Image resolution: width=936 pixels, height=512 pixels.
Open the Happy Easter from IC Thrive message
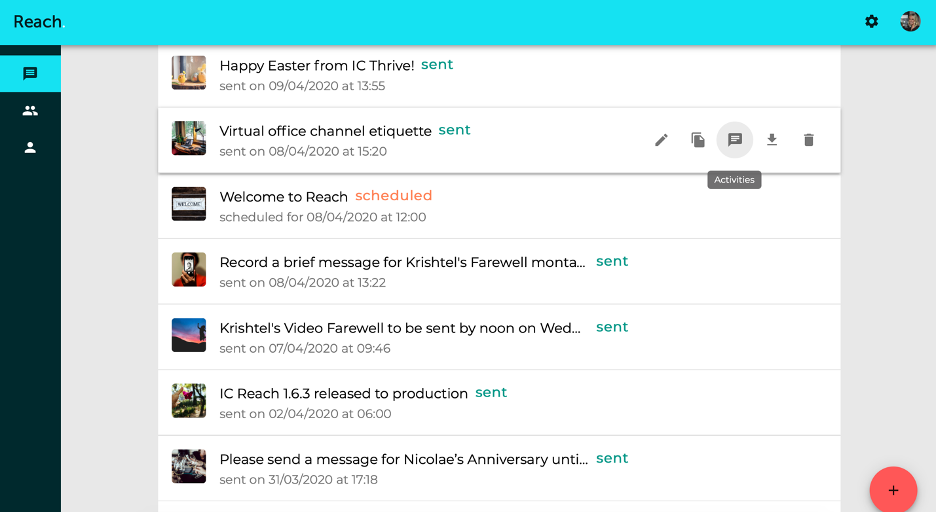point(316,66)
